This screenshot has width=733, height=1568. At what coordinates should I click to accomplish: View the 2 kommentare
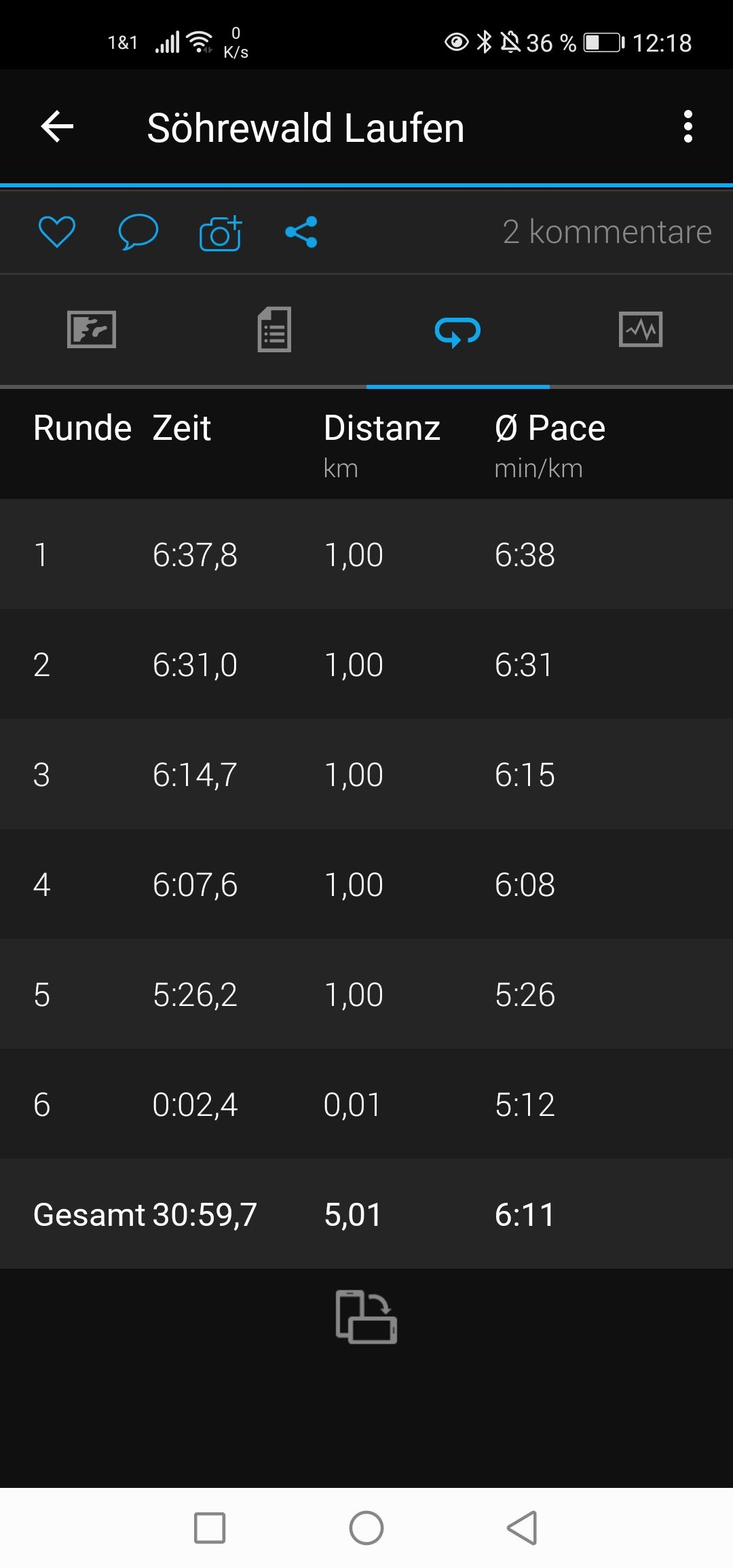(607, 232)
